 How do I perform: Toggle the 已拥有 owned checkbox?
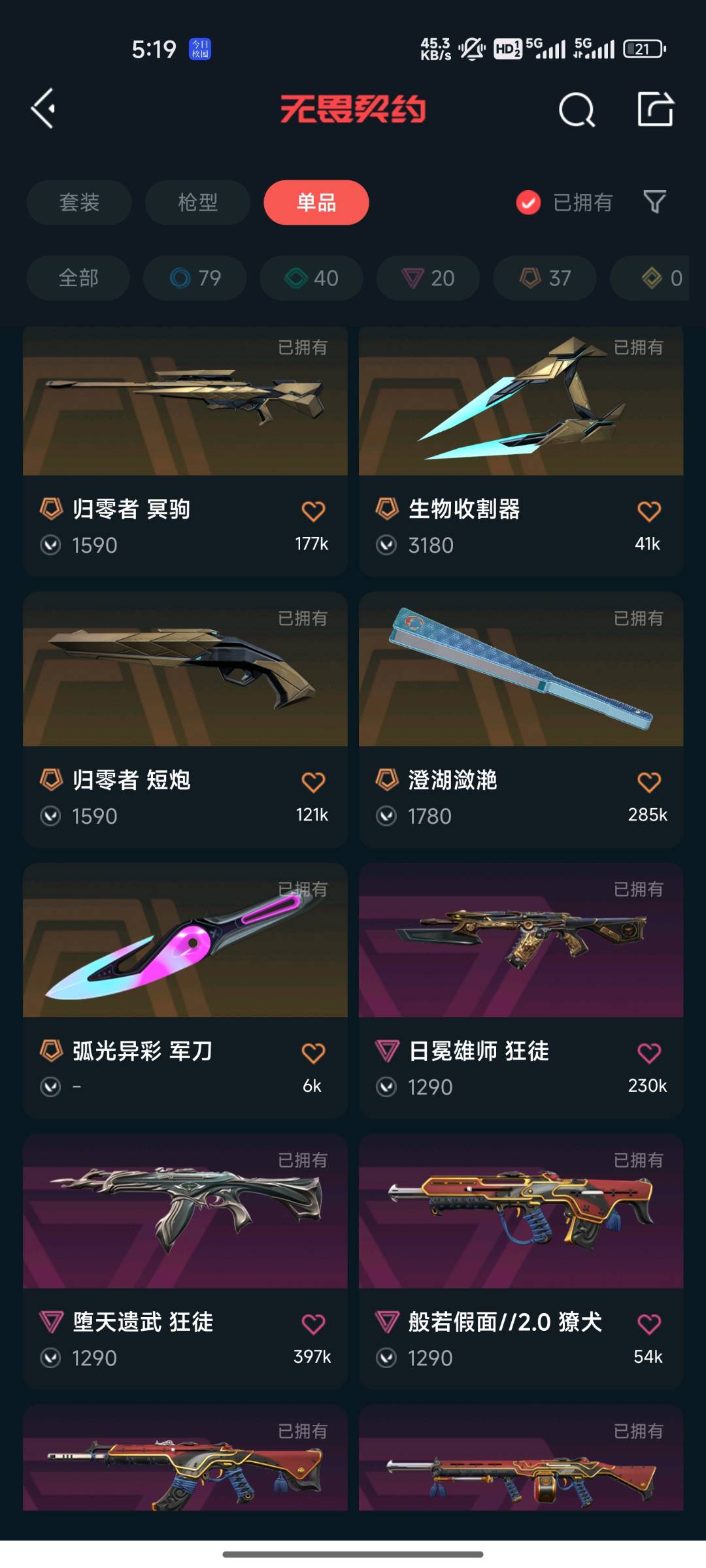click(x=528, y=203)
